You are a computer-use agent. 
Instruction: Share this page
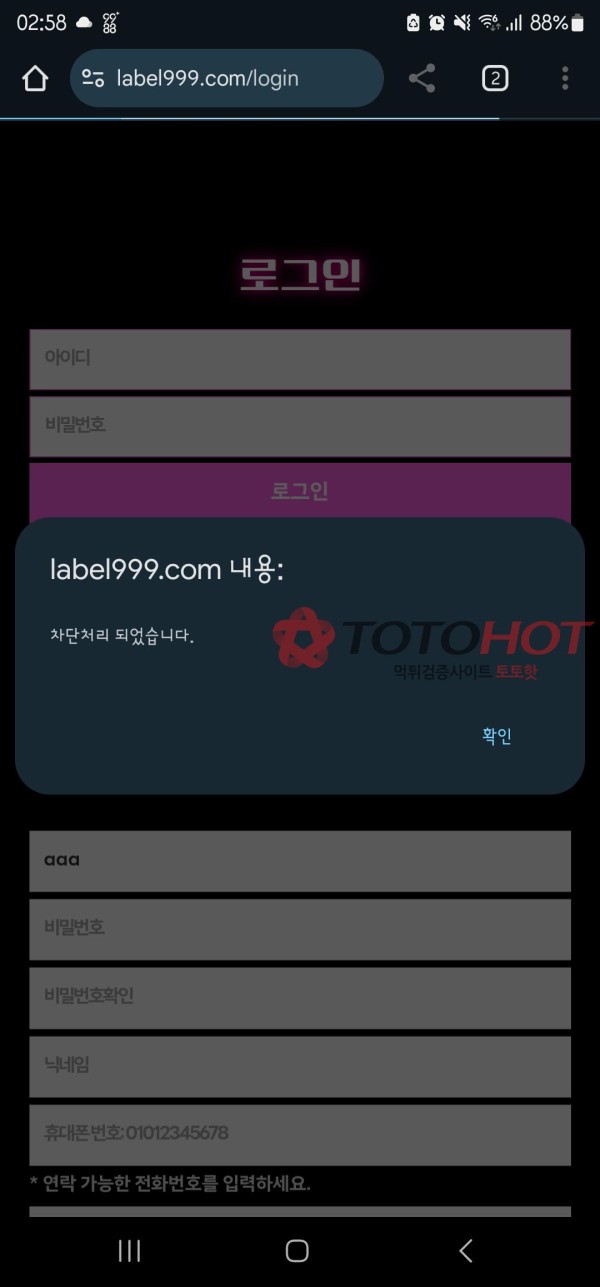coord(422,79)
